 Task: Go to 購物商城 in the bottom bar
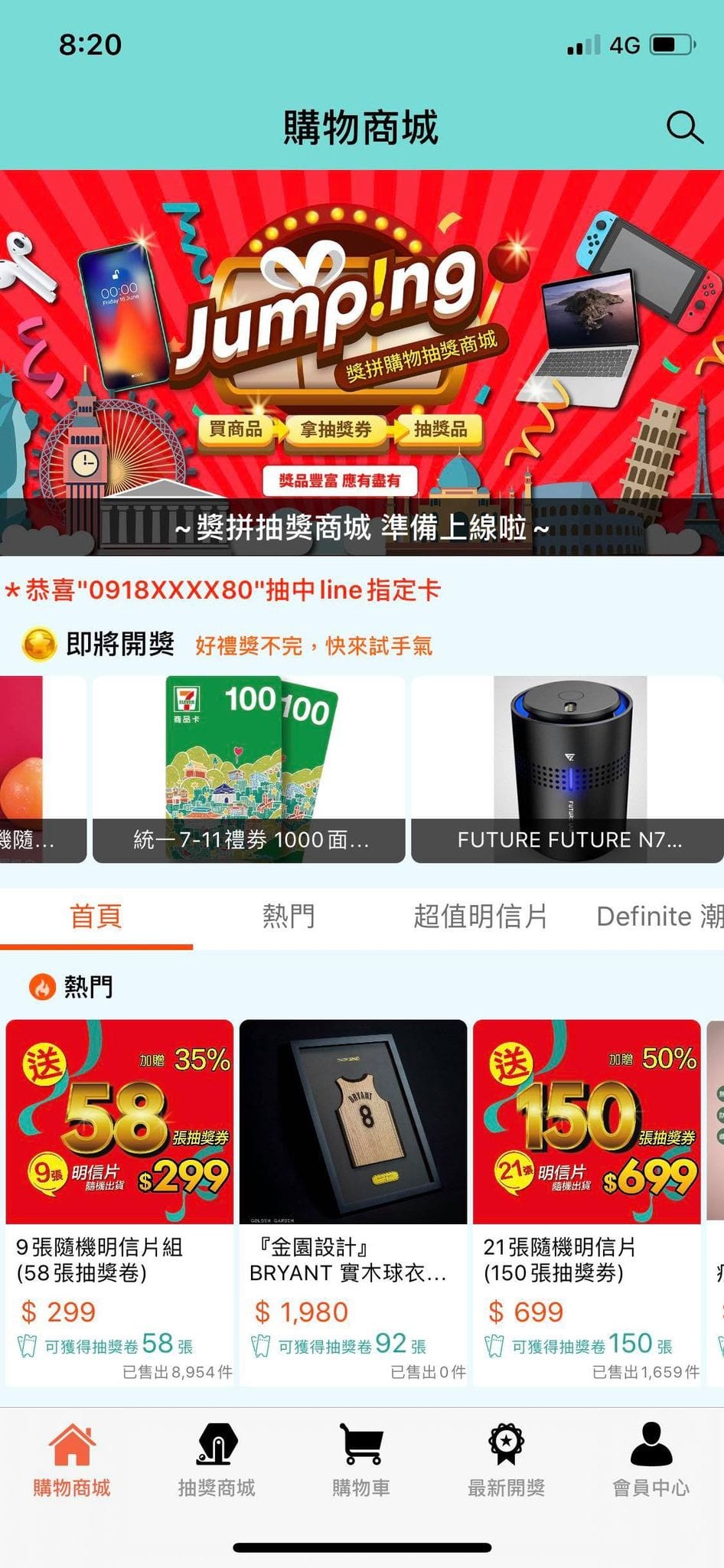[x=72, y=1461]
